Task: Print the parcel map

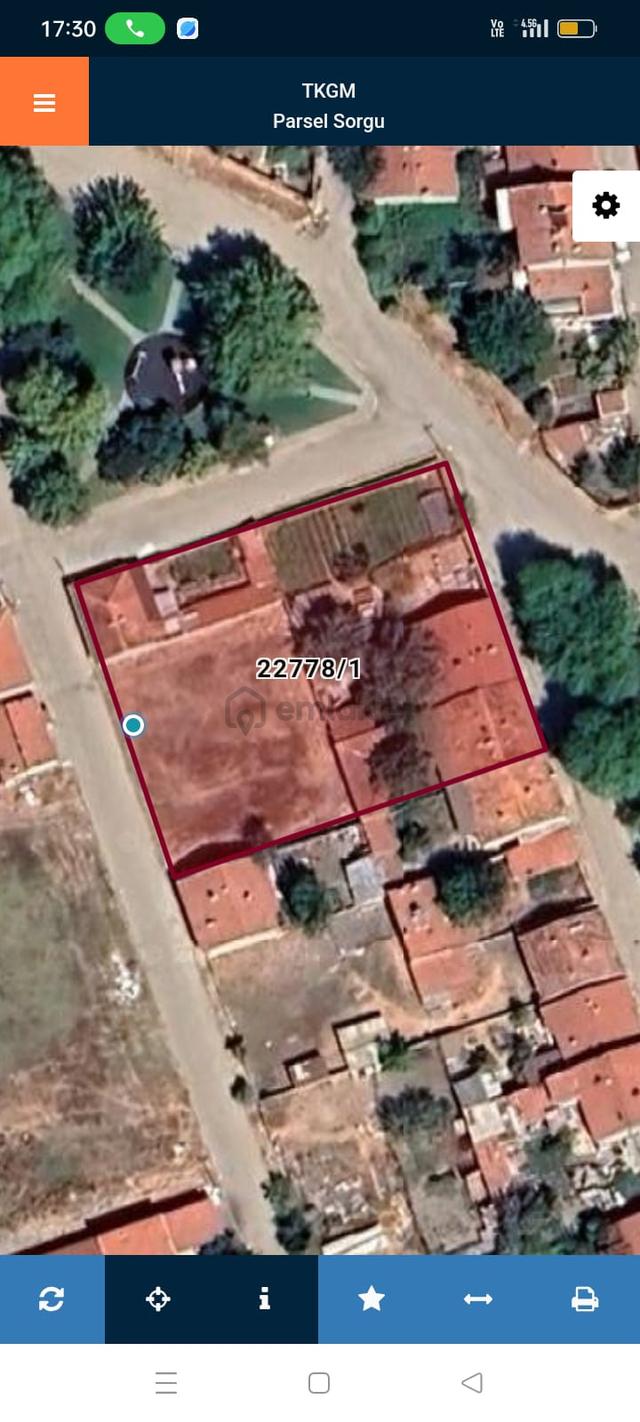Action: [x=585, y=1299]
